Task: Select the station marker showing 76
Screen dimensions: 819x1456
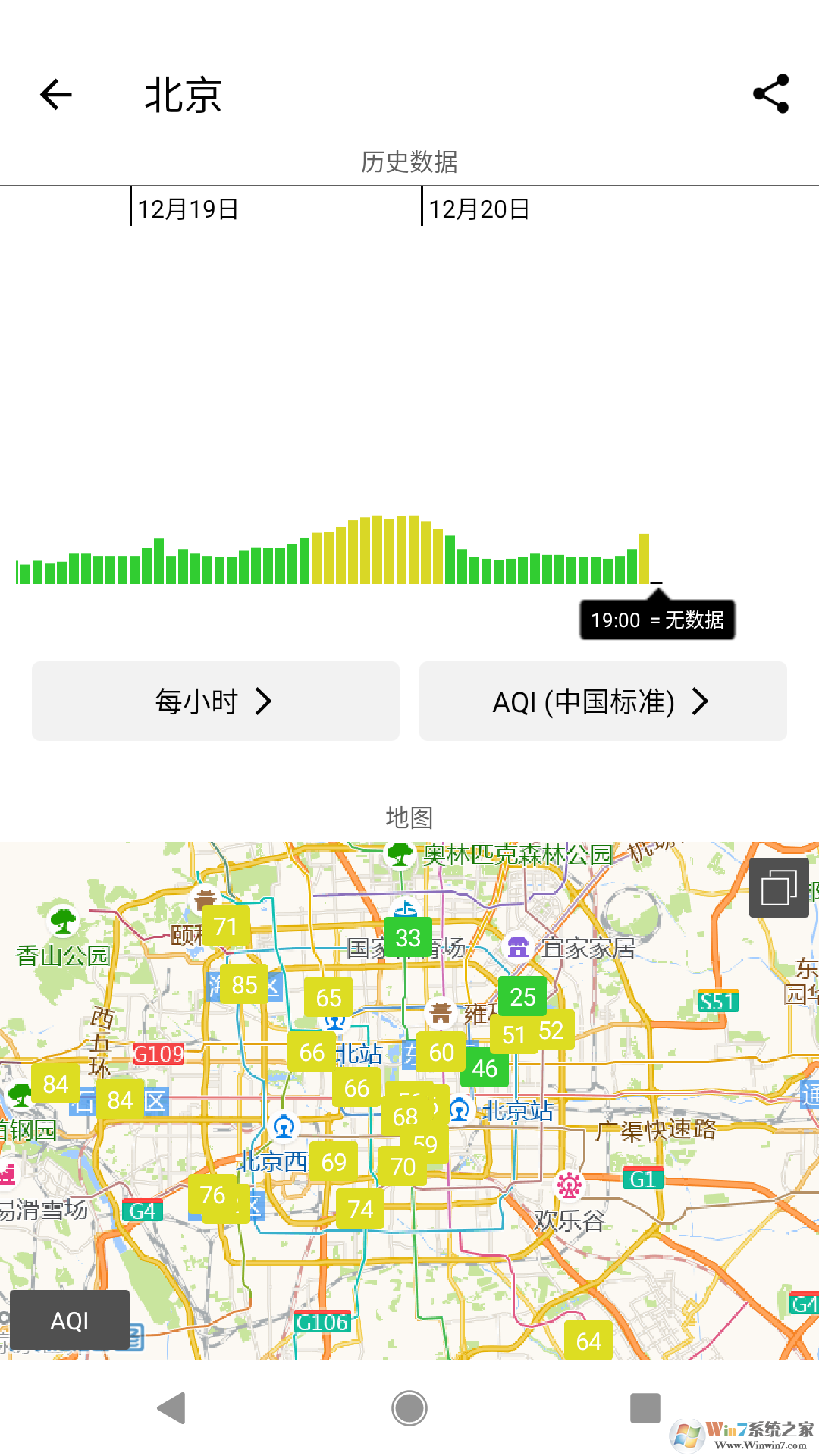Action: (212, 1195)
